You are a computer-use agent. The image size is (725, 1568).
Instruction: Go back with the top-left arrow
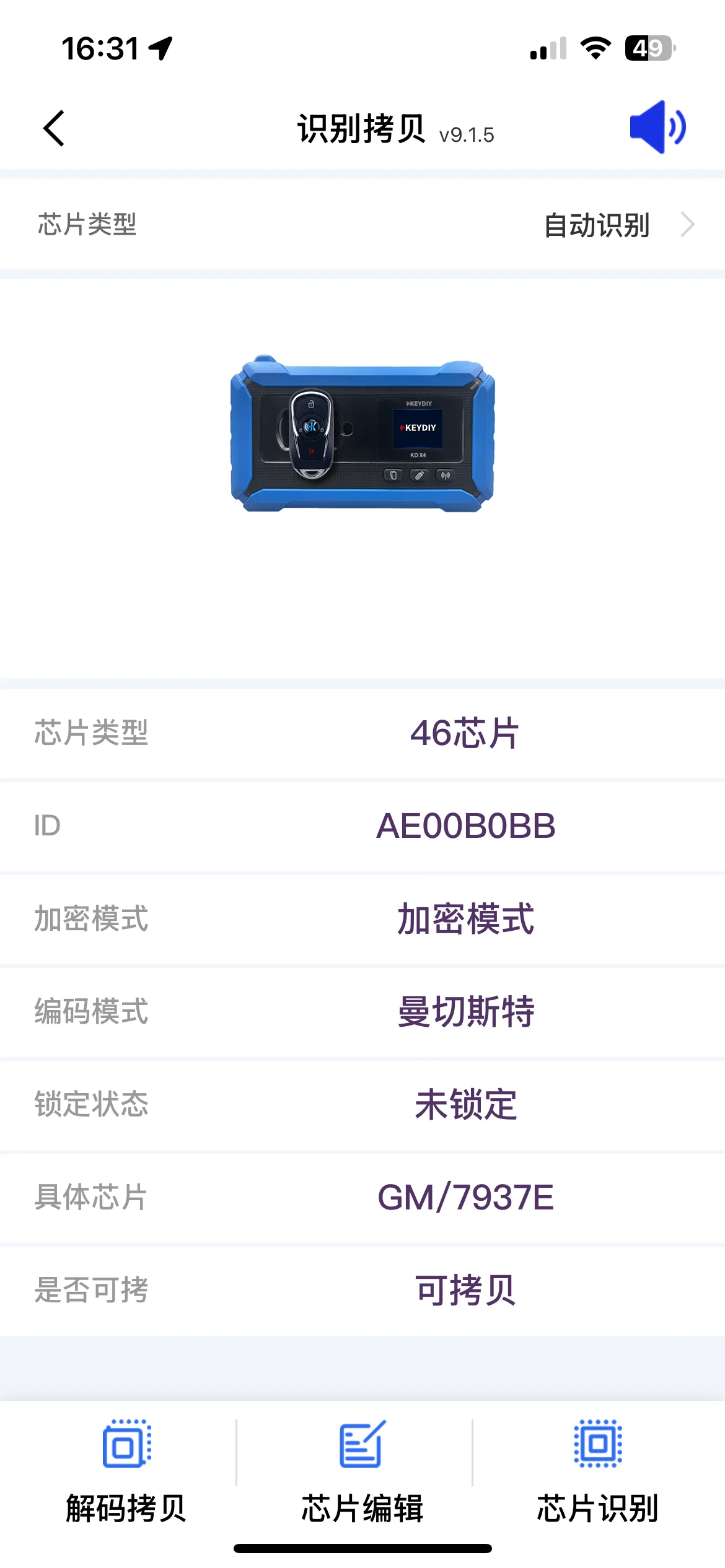point(54,128)
